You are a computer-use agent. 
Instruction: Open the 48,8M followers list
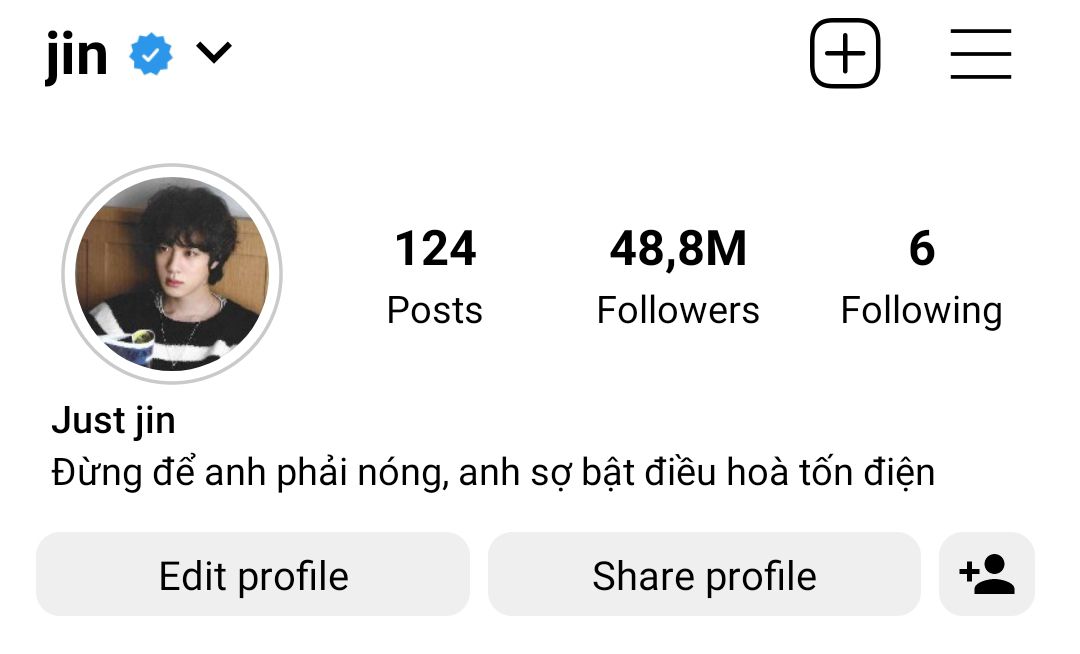(678, 277)
